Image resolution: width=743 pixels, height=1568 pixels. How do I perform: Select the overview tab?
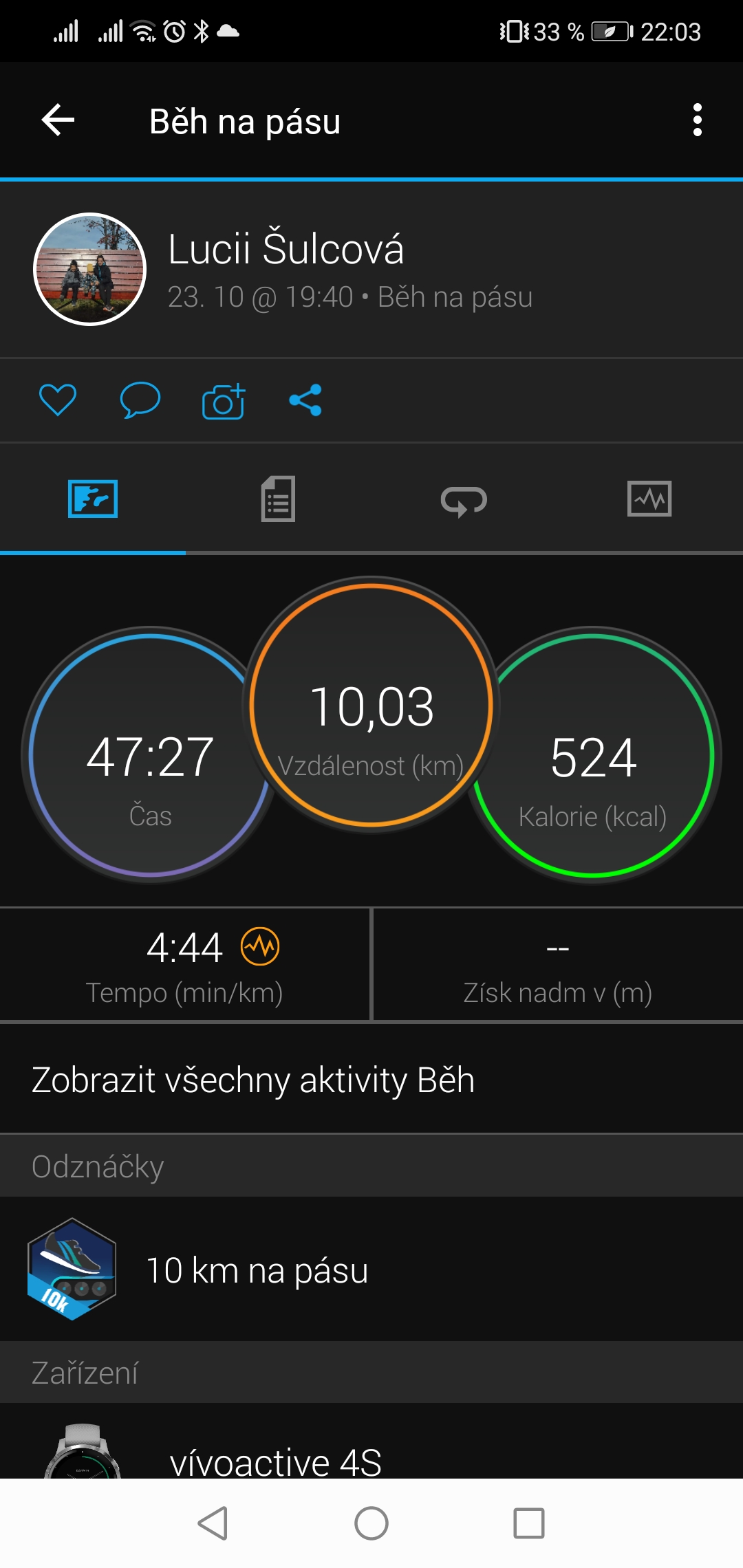tap(93, 499)
